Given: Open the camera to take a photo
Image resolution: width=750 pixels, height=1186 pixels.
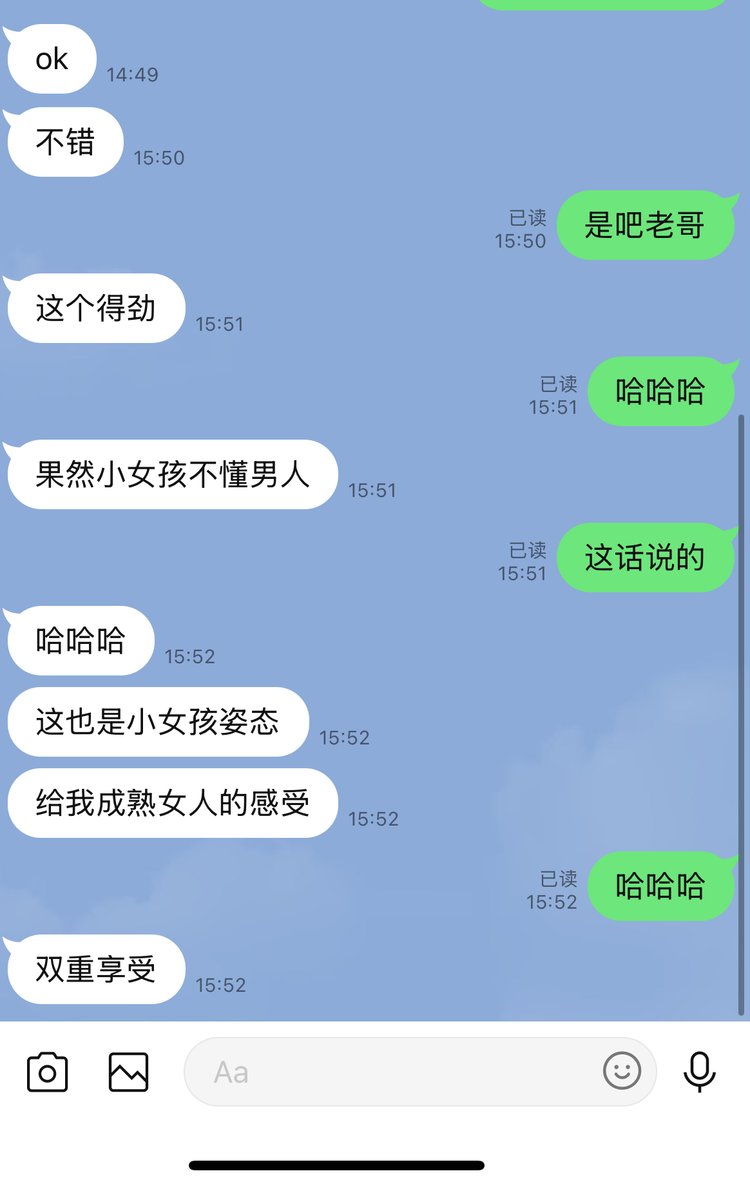Looking at the screenshot, I should tap(47, 1072).
